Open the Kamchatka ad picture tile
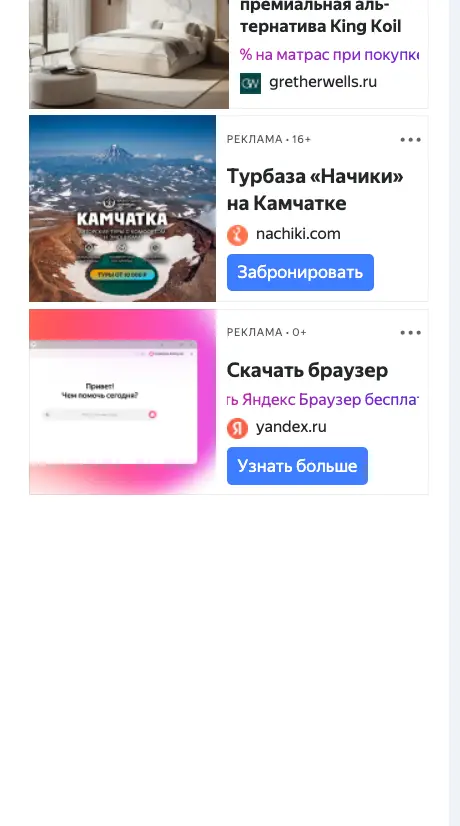The width and height of the screenshot is (460, 826). [122, 209]
